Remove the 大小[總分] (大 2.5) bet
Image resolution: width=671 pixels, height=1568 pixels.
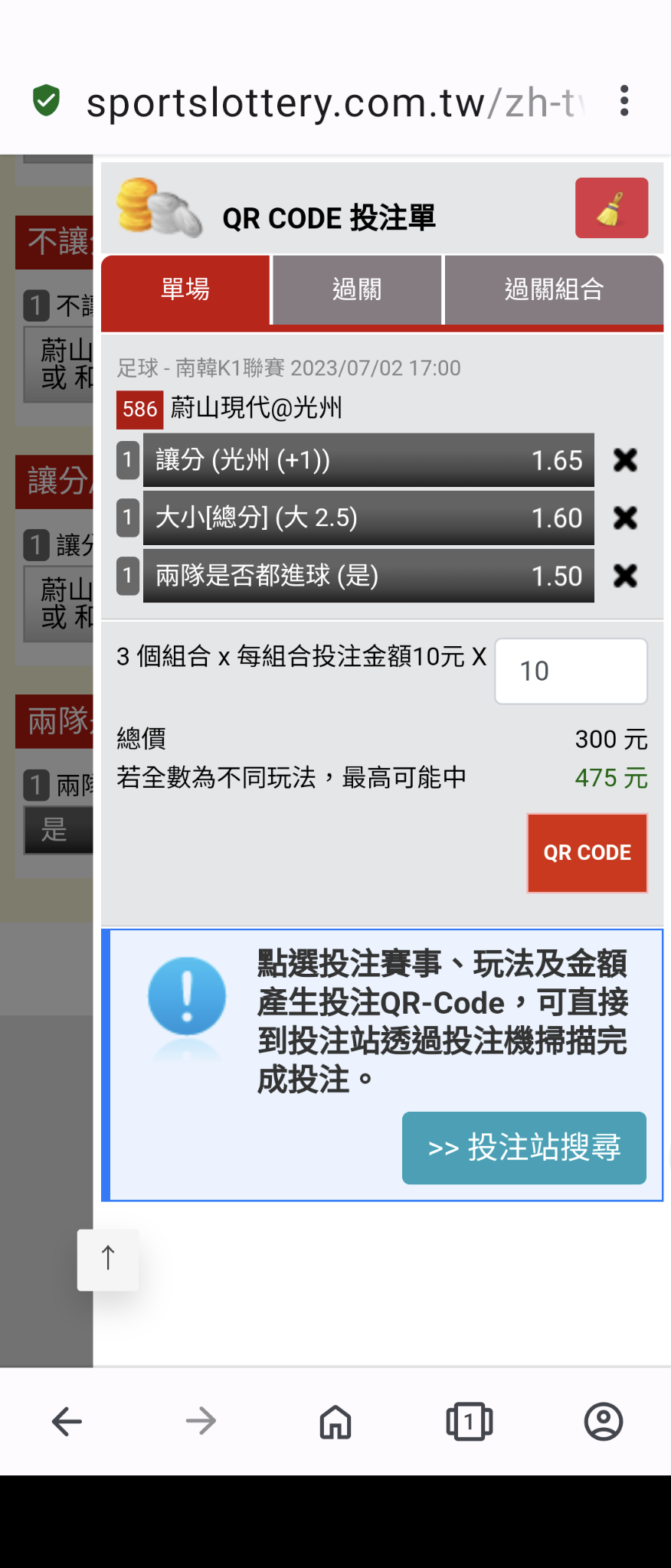(x=625, y=518)
